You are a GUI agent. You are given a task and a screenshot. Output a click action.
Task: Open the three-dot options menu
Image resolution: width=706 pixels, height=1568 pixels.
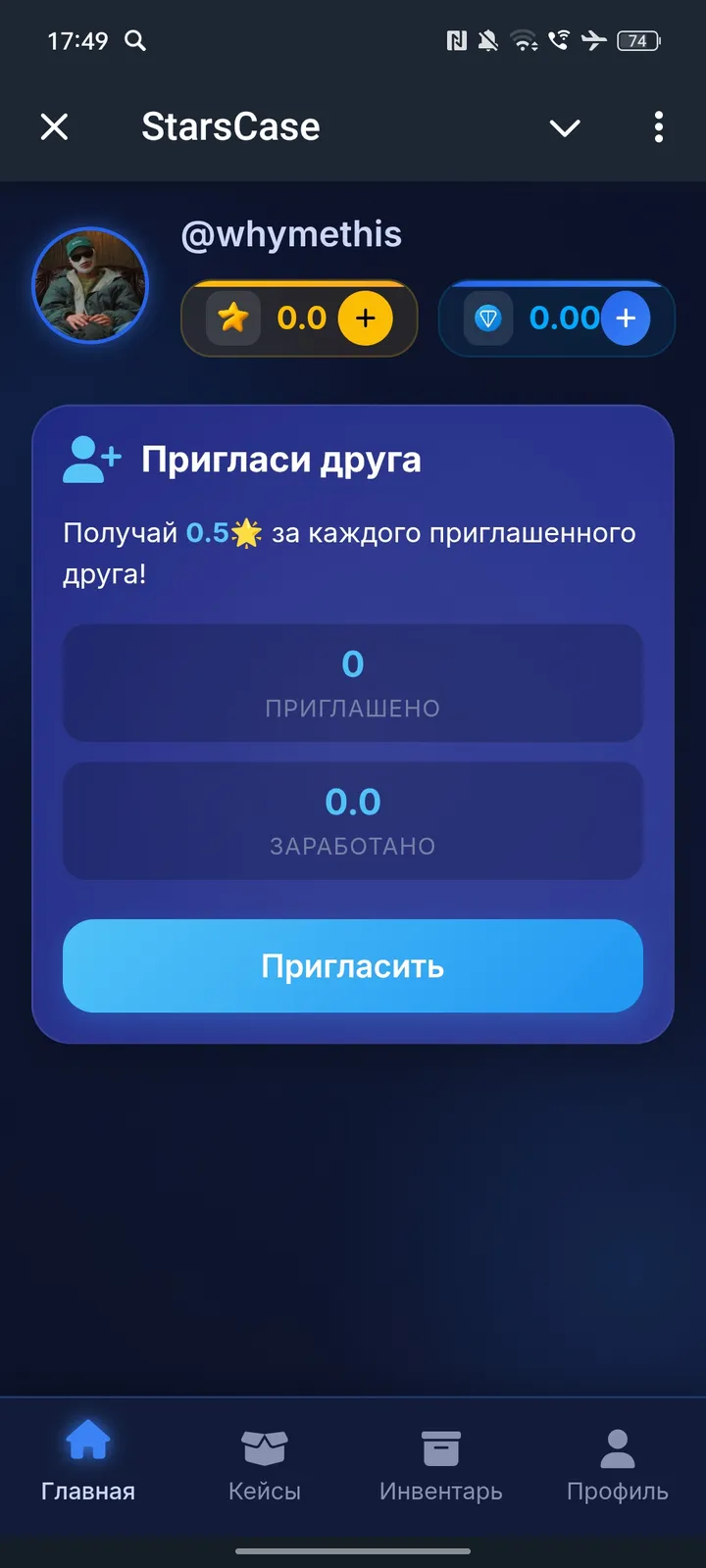coord(658,127)
